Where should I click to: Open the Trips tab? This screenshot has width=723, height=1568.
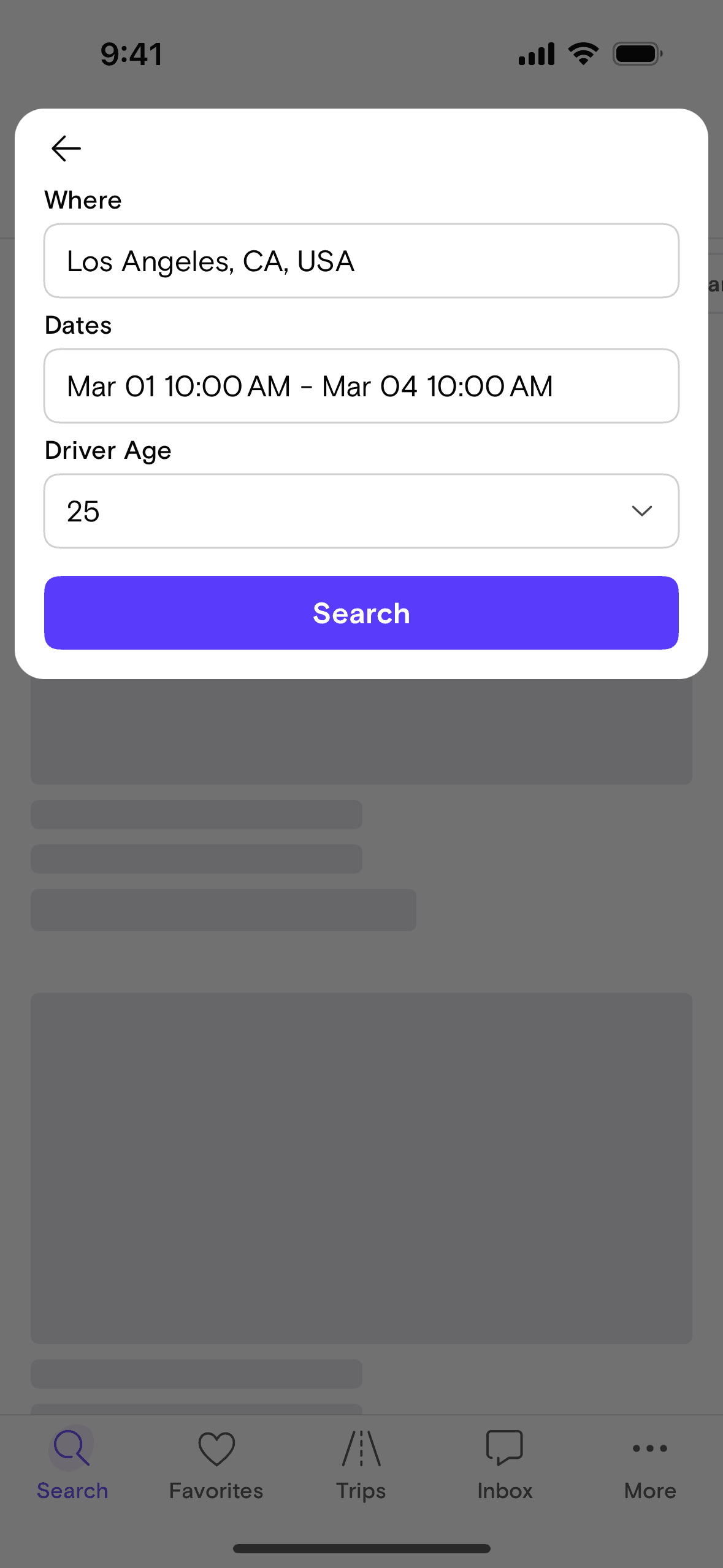pyautogui.click(x=361, y=1463)
